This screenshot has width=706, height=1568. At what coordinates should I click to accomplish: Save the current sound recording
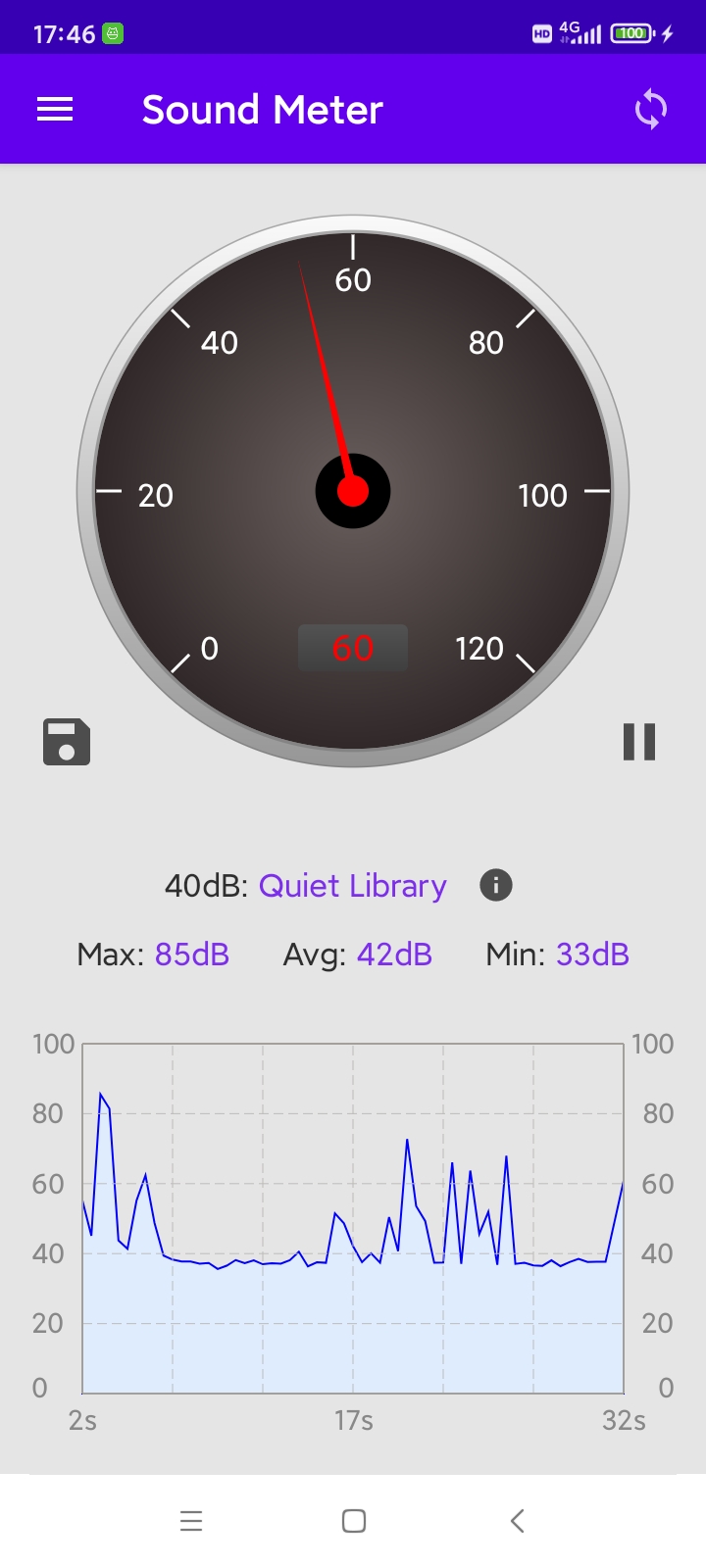coord(67,742)
